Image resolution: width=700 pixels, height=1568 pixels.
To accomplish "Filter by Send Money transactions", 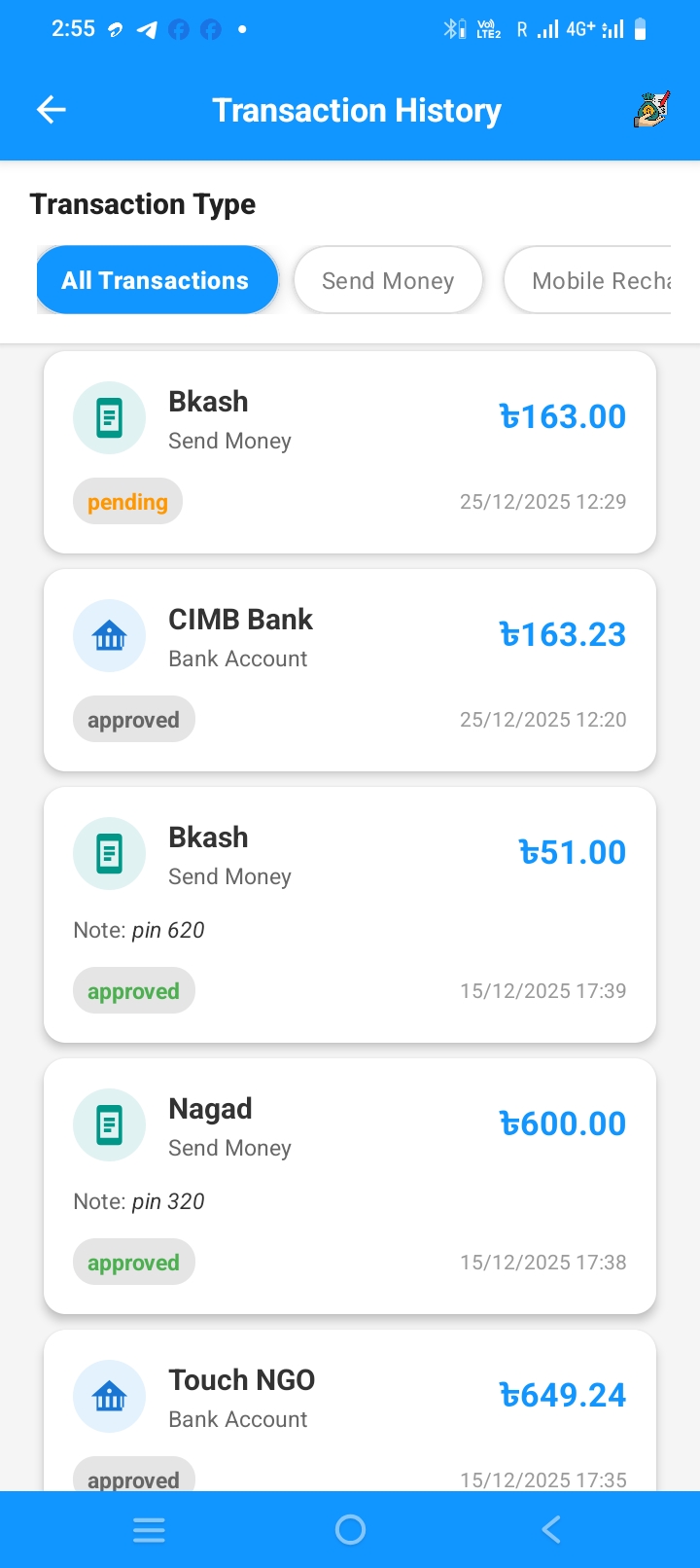I will 388,280.
